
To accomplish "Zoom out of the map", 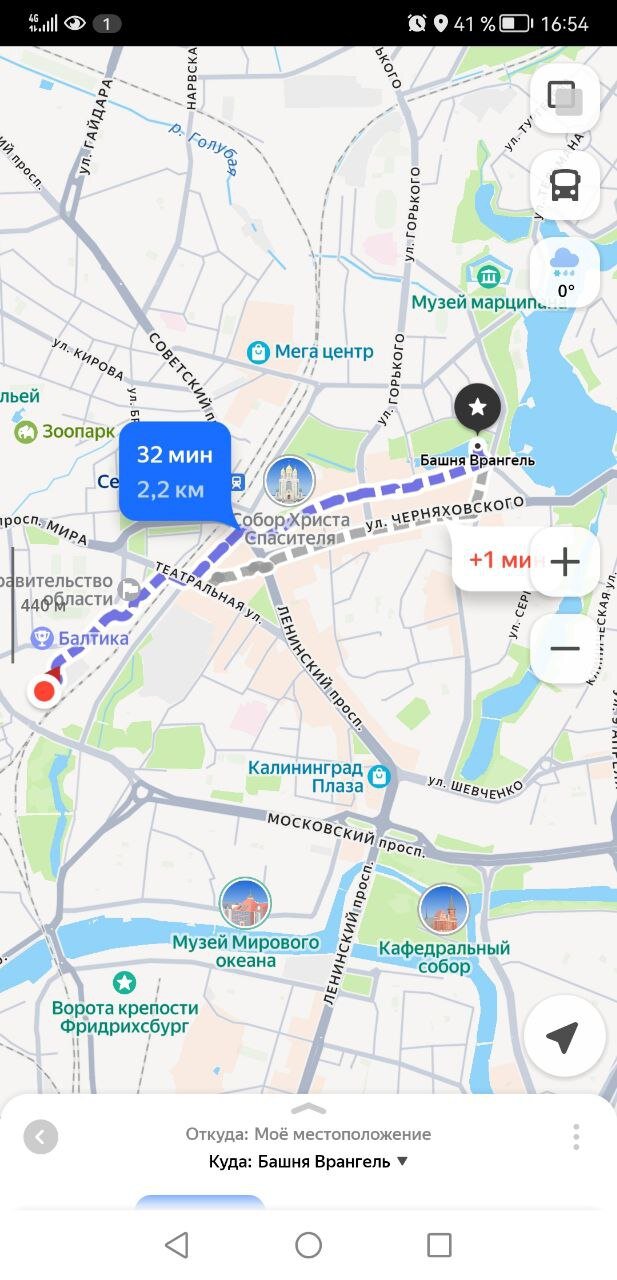I will (x=564, y=649).
